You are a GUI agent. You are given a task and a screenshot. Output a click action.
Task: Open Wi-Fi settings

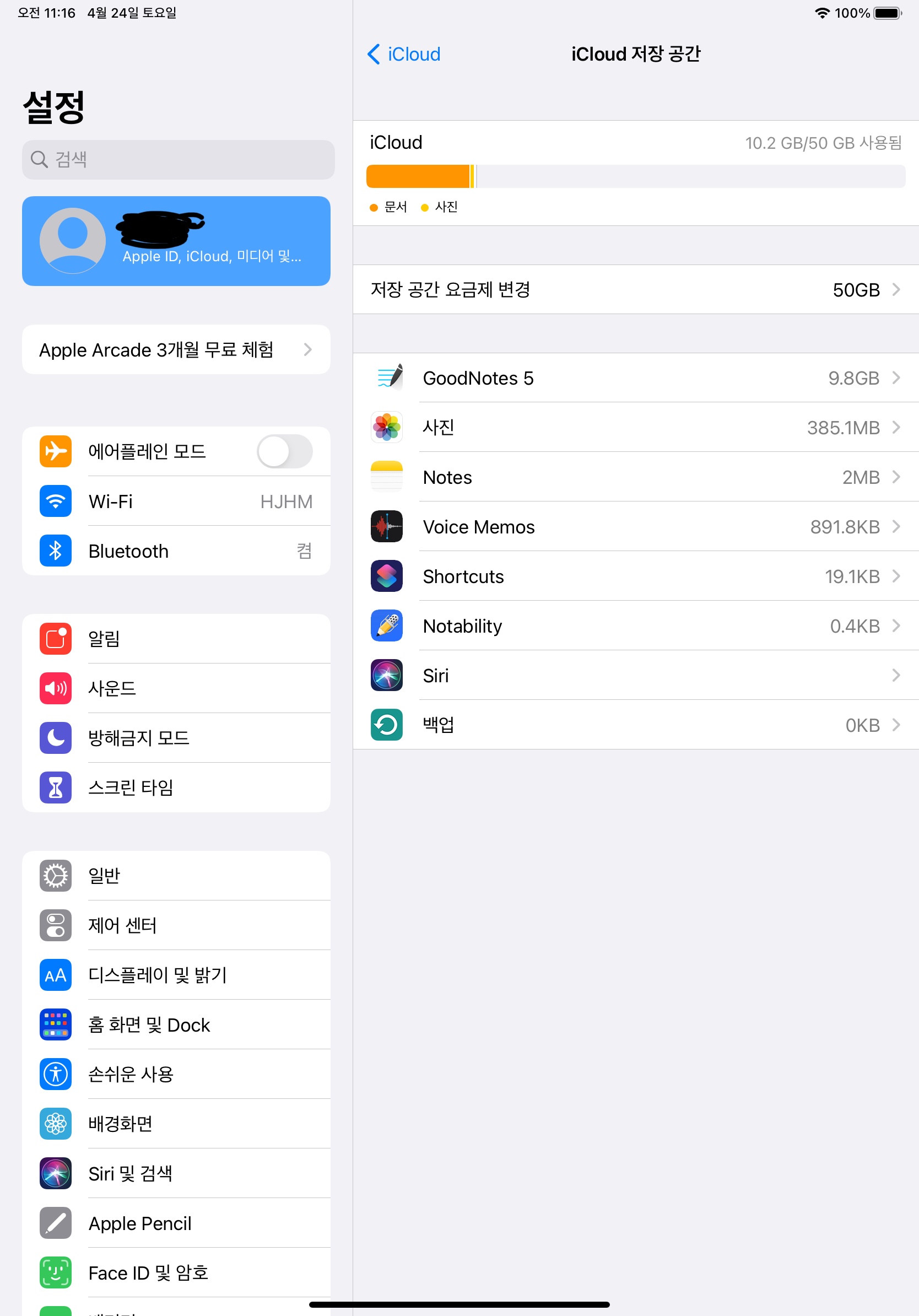click(176, 501)
